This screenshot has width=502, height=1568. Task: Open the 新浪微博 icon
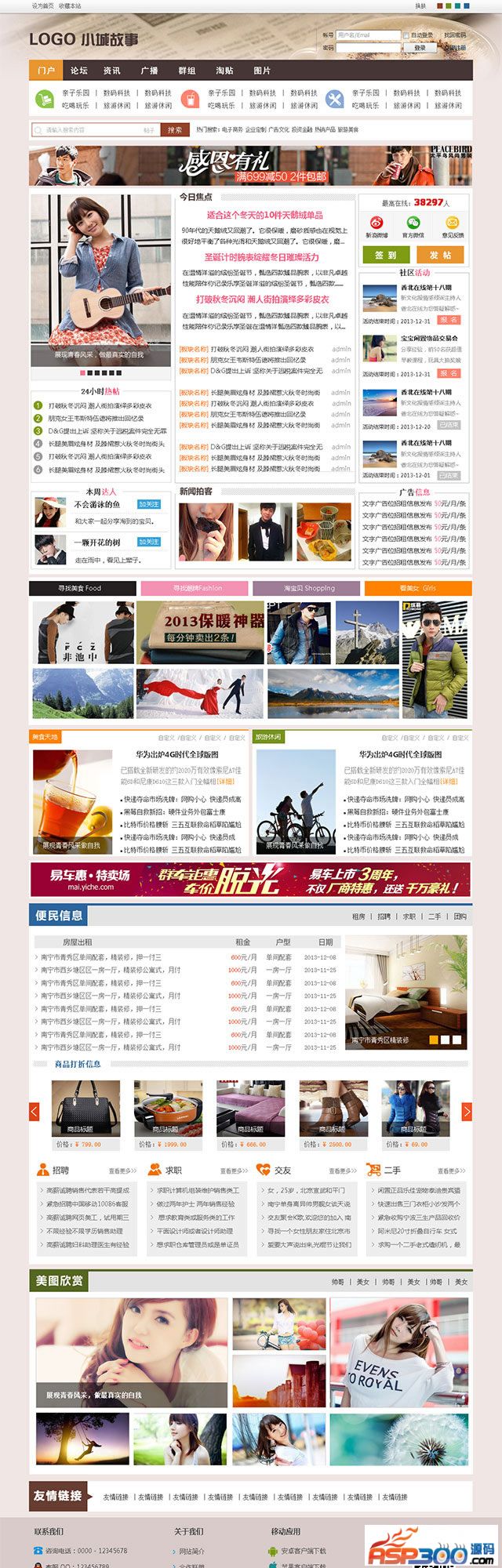tap(376, 226)
